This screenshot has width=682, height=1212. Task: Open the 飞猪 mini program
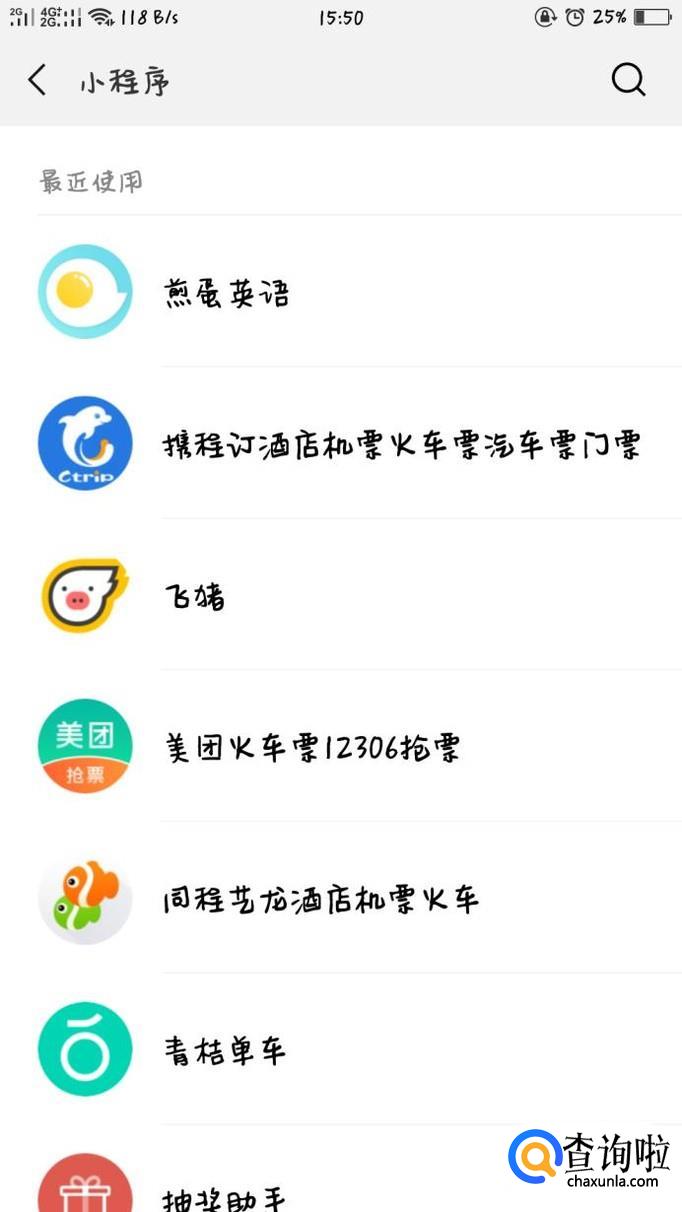tap(195, 597)
